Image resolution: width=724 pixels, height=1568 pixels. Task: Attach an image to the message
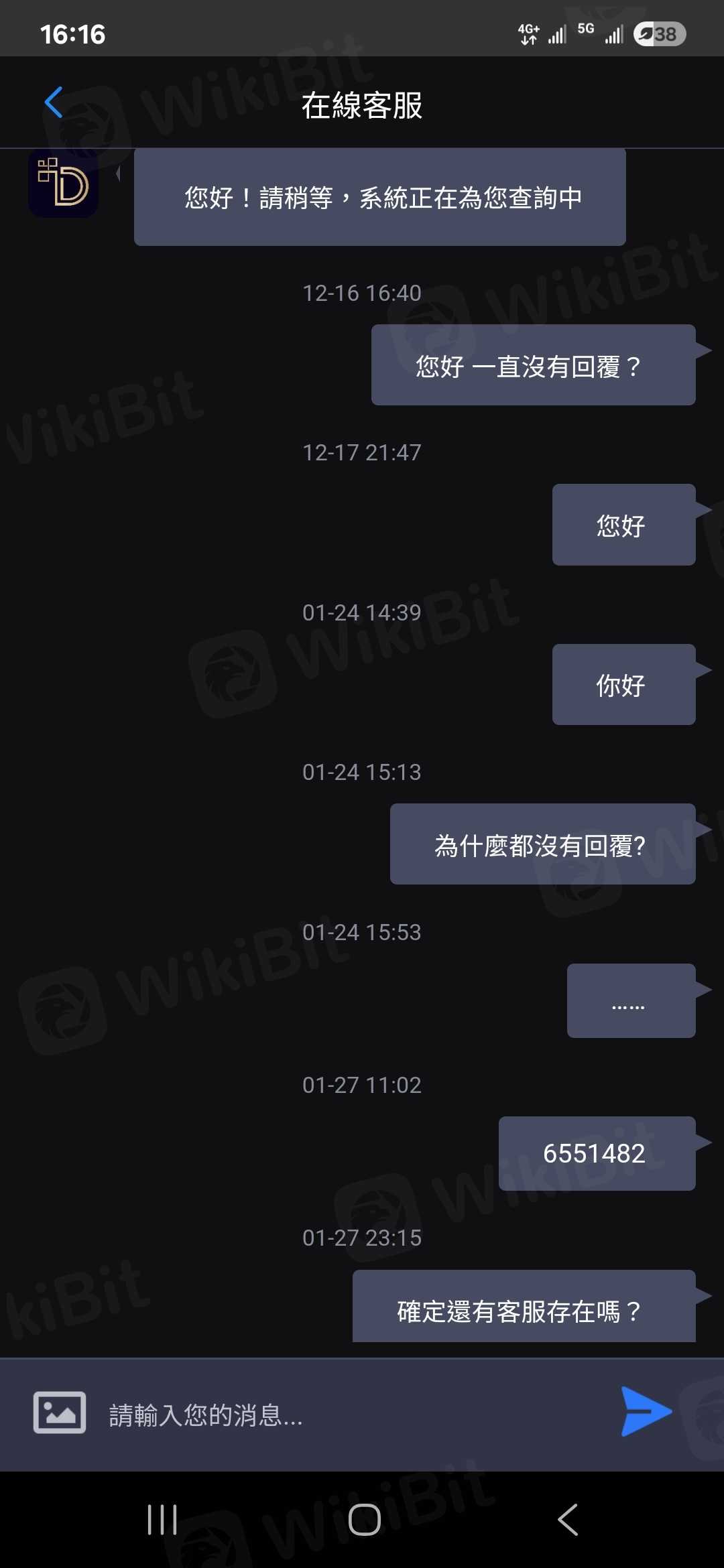pyautogui.click(x=60, y=1413)
